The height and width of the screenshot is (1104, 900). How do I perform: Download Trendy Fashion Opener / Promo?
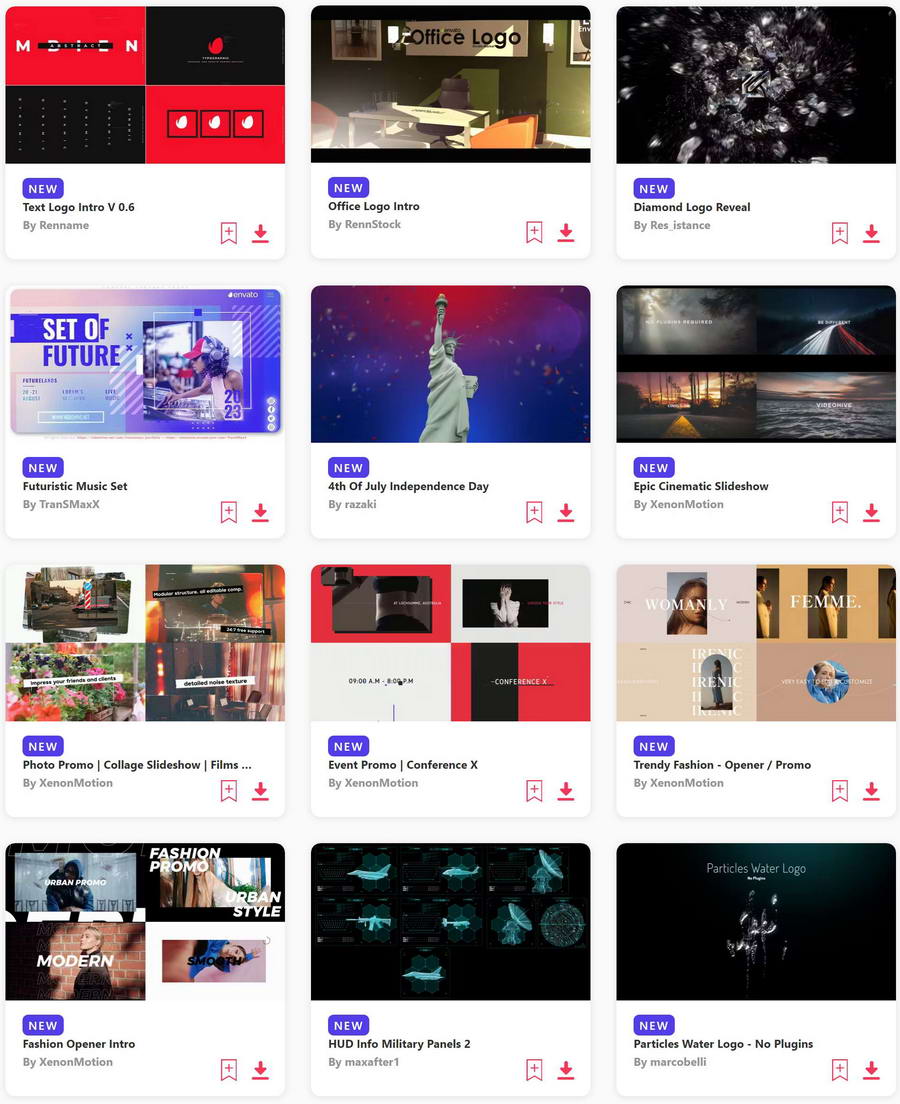click(x=871, y=792)
